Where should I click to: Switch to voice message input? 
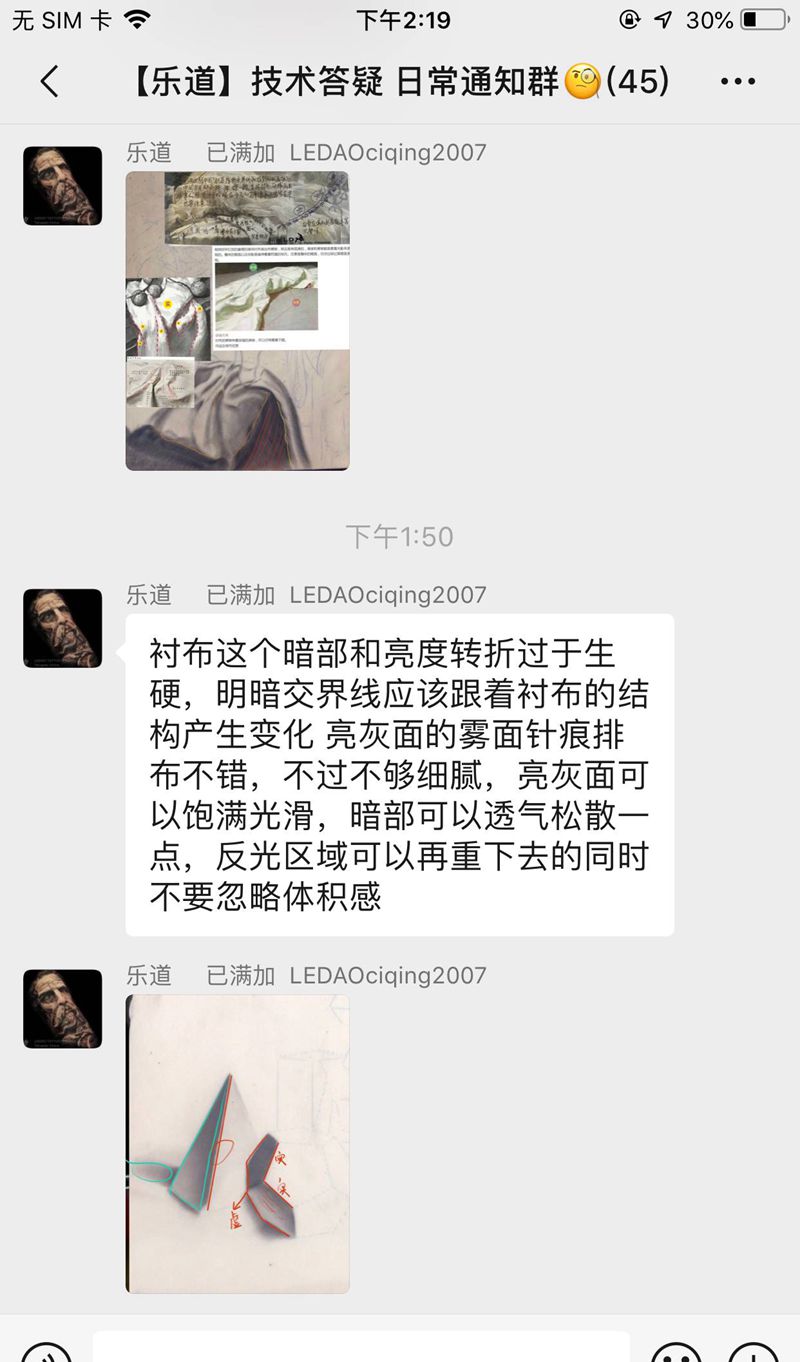click(x=46, y=1352)
